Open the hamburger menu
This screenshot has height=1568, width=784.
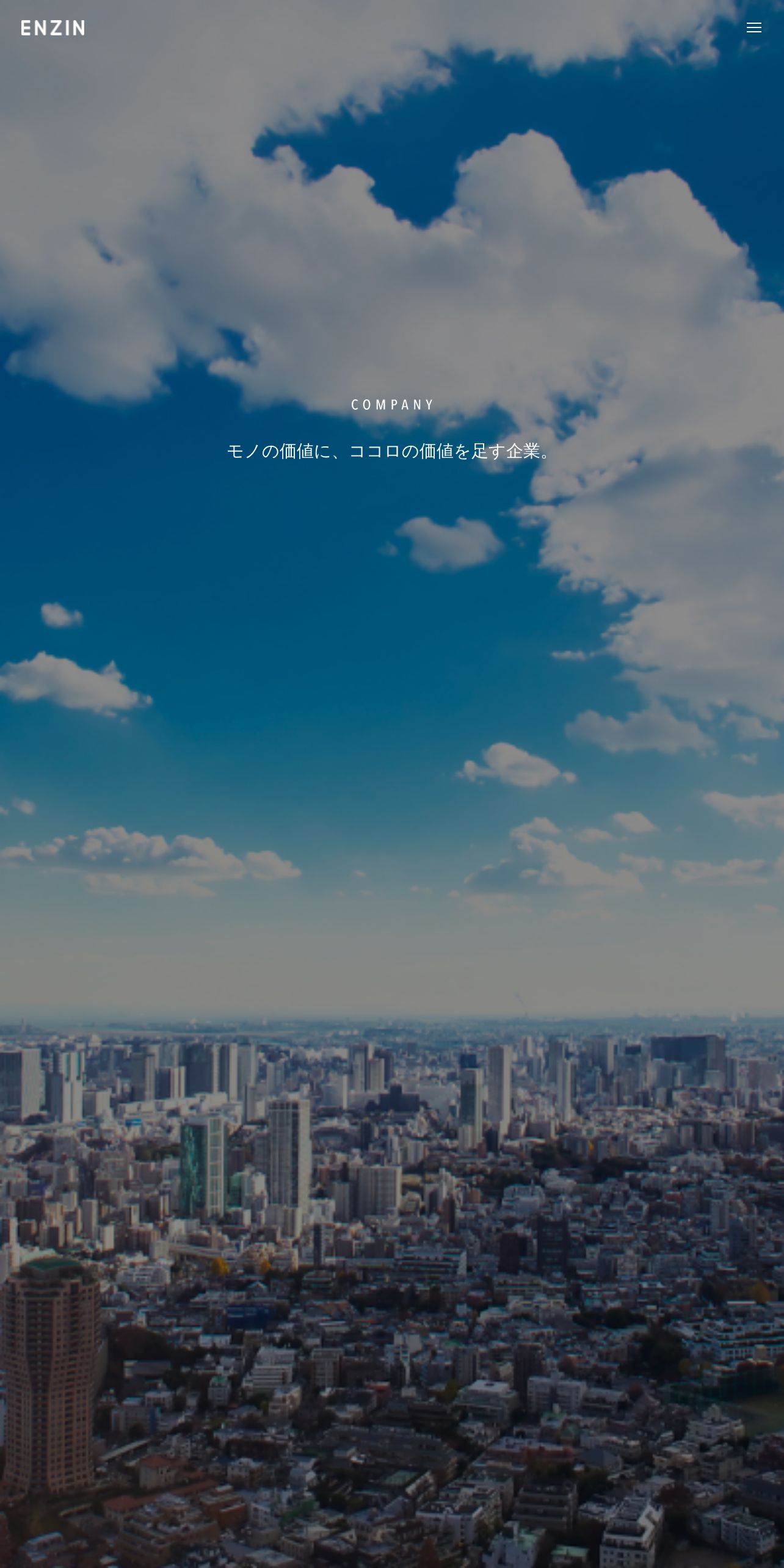click(x=753, y=27)
